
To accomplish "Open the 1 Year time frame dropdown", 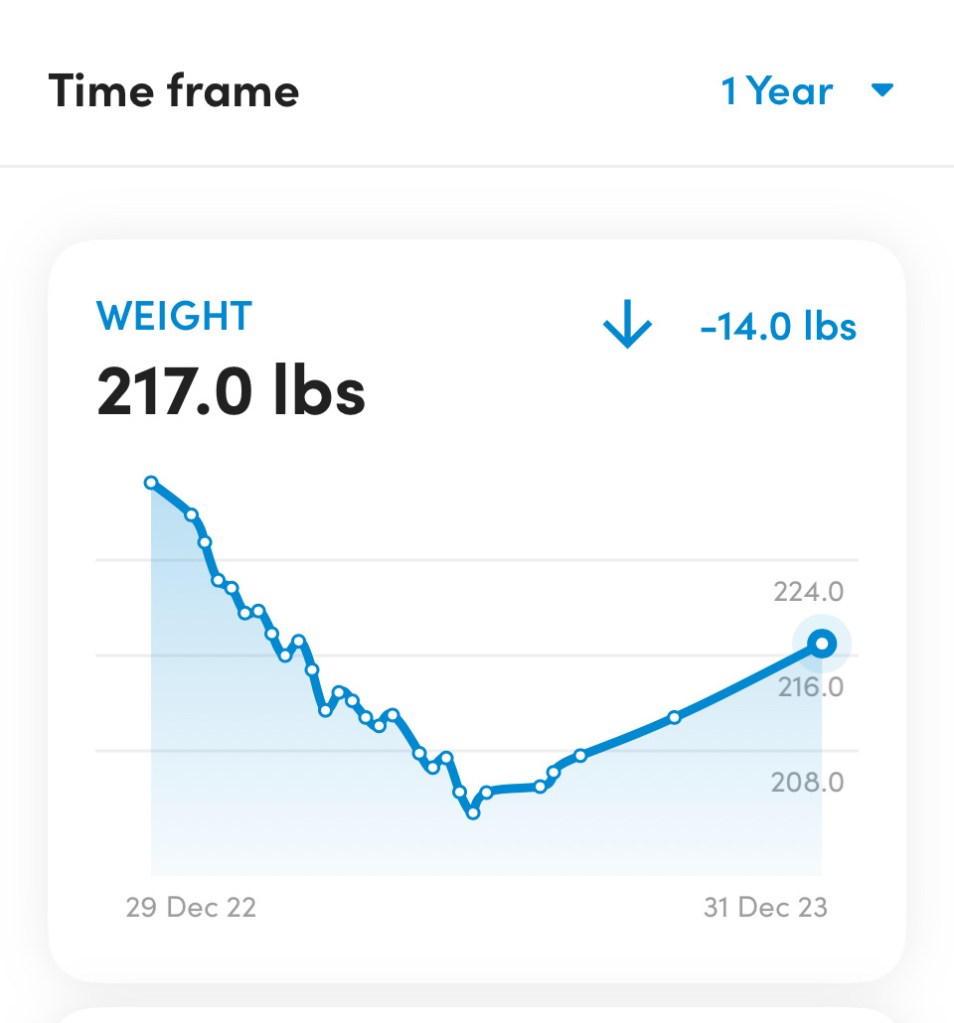I will tap(806, 92).
